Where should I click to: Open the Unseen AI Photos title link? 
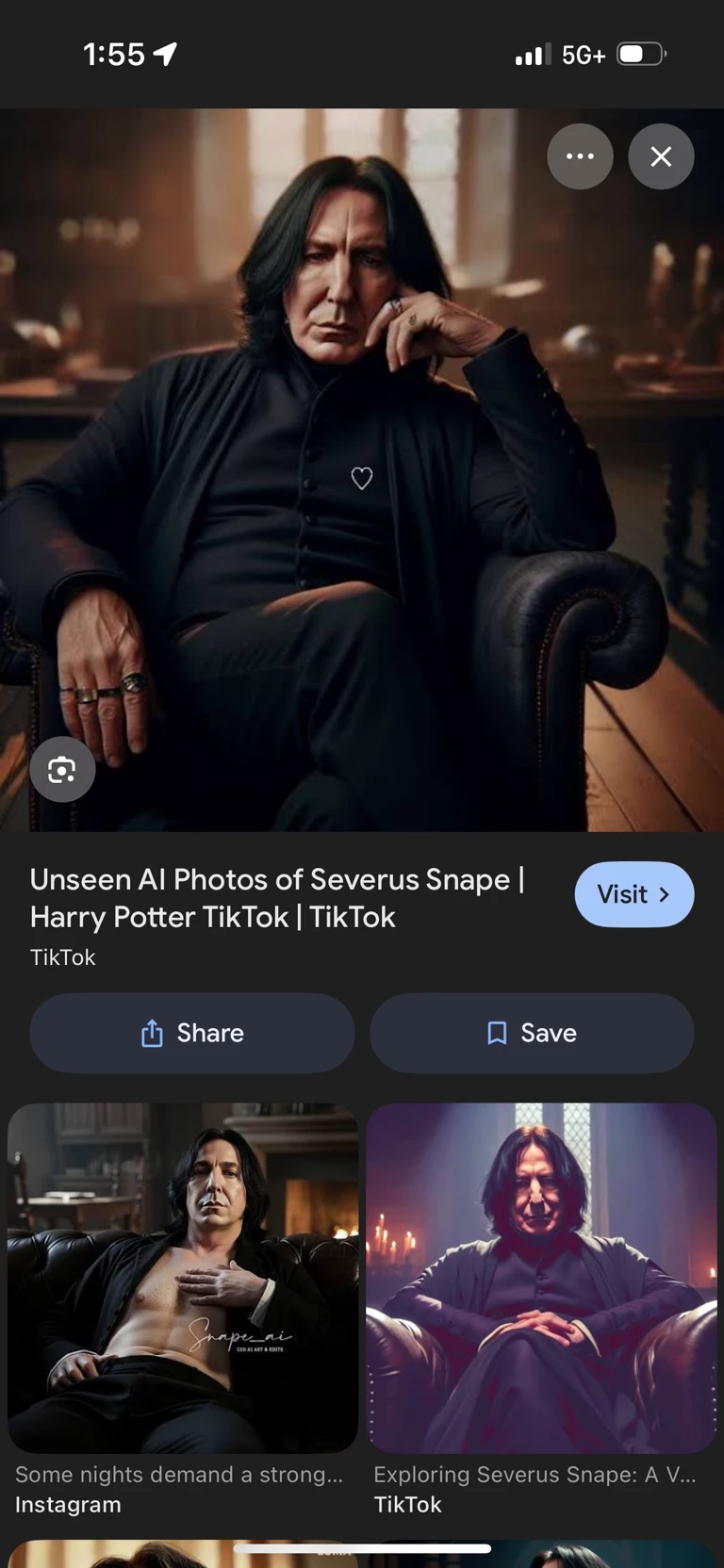click(x=276, y=898)
